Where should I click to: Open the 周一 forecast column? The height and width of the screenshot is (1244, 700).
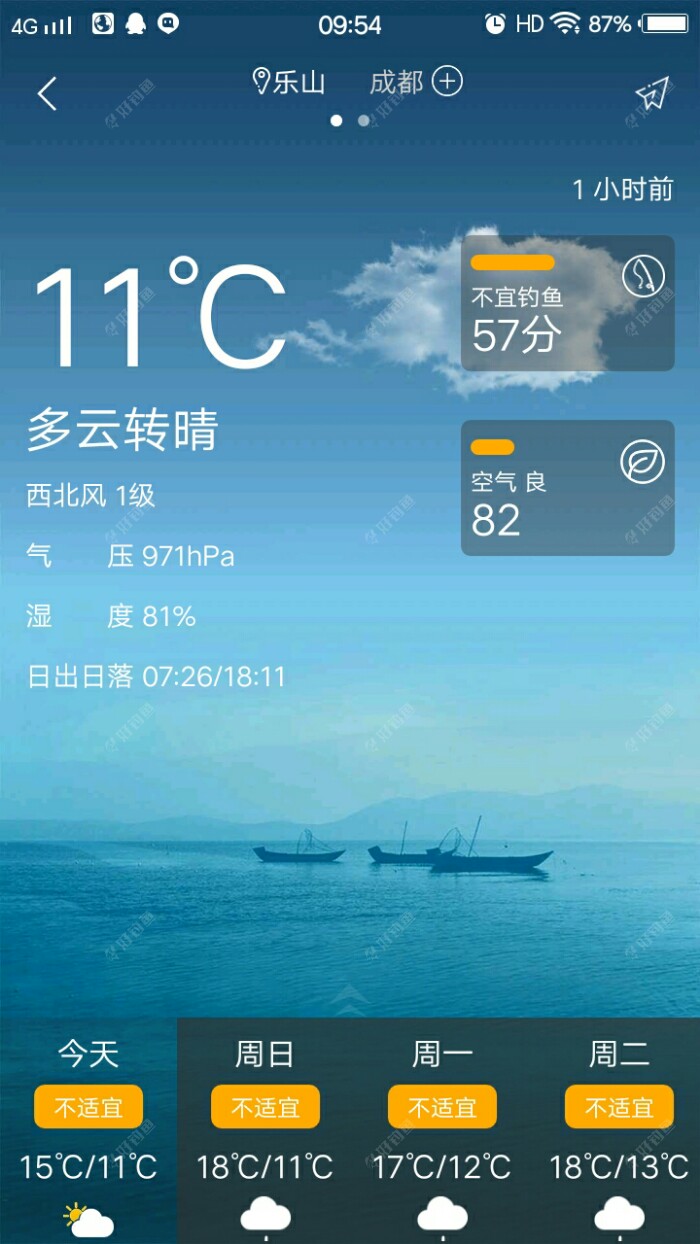442,1130
